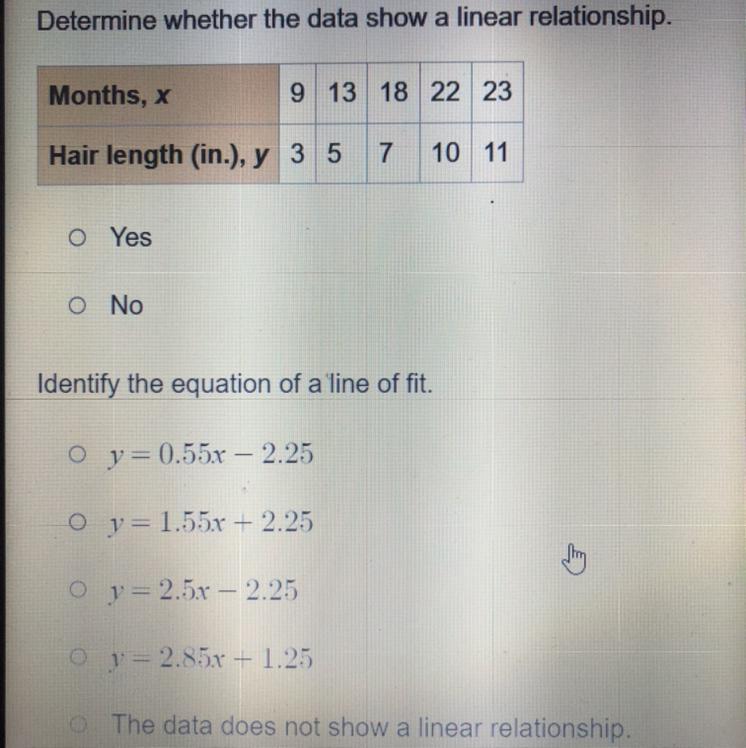Image resolution: width=746 pixels, height=748 pixels.
Task: Mark y = 2.85x + 1.25 as answer
Action: pos(76,657)
